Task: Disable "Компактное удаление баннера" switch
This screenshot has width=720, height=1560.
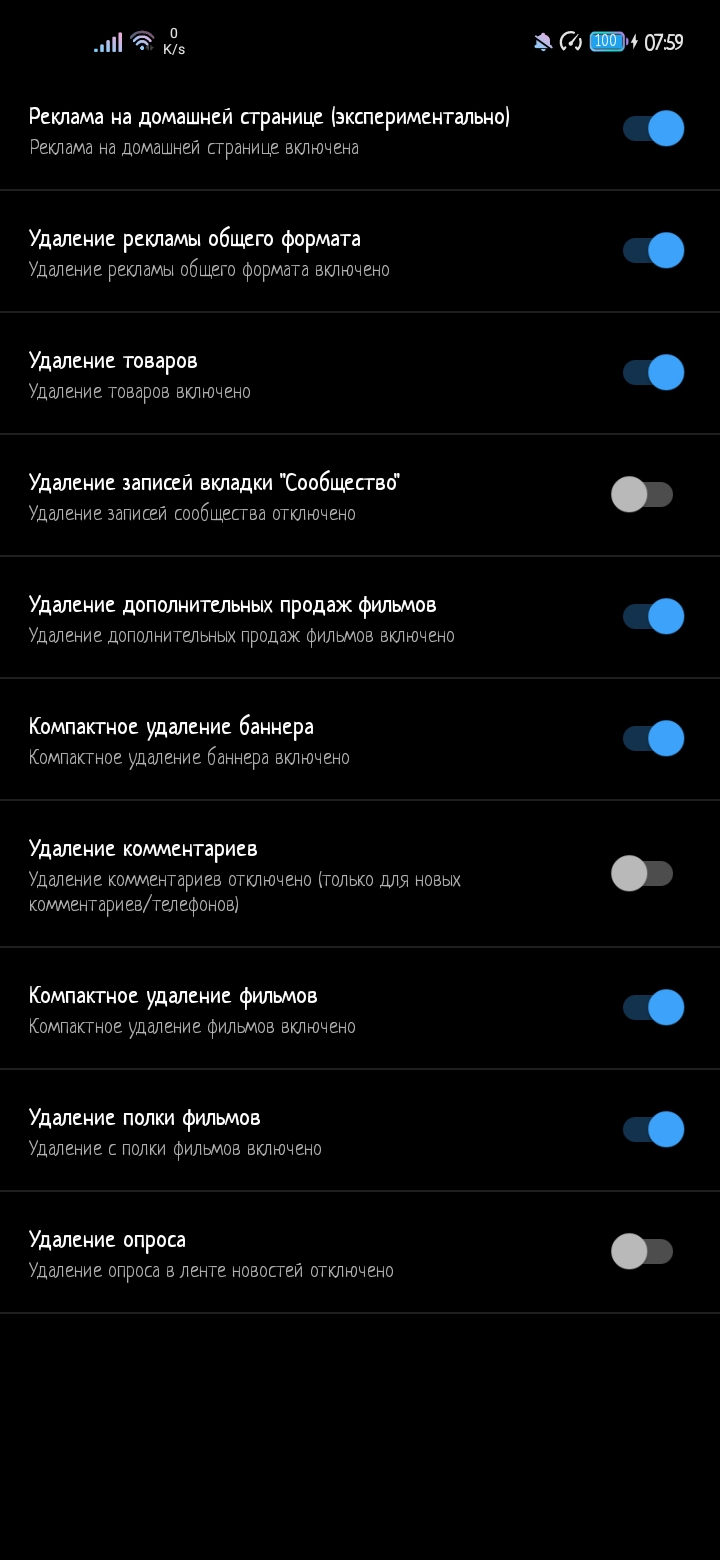Action: click(x=652, y=739)
